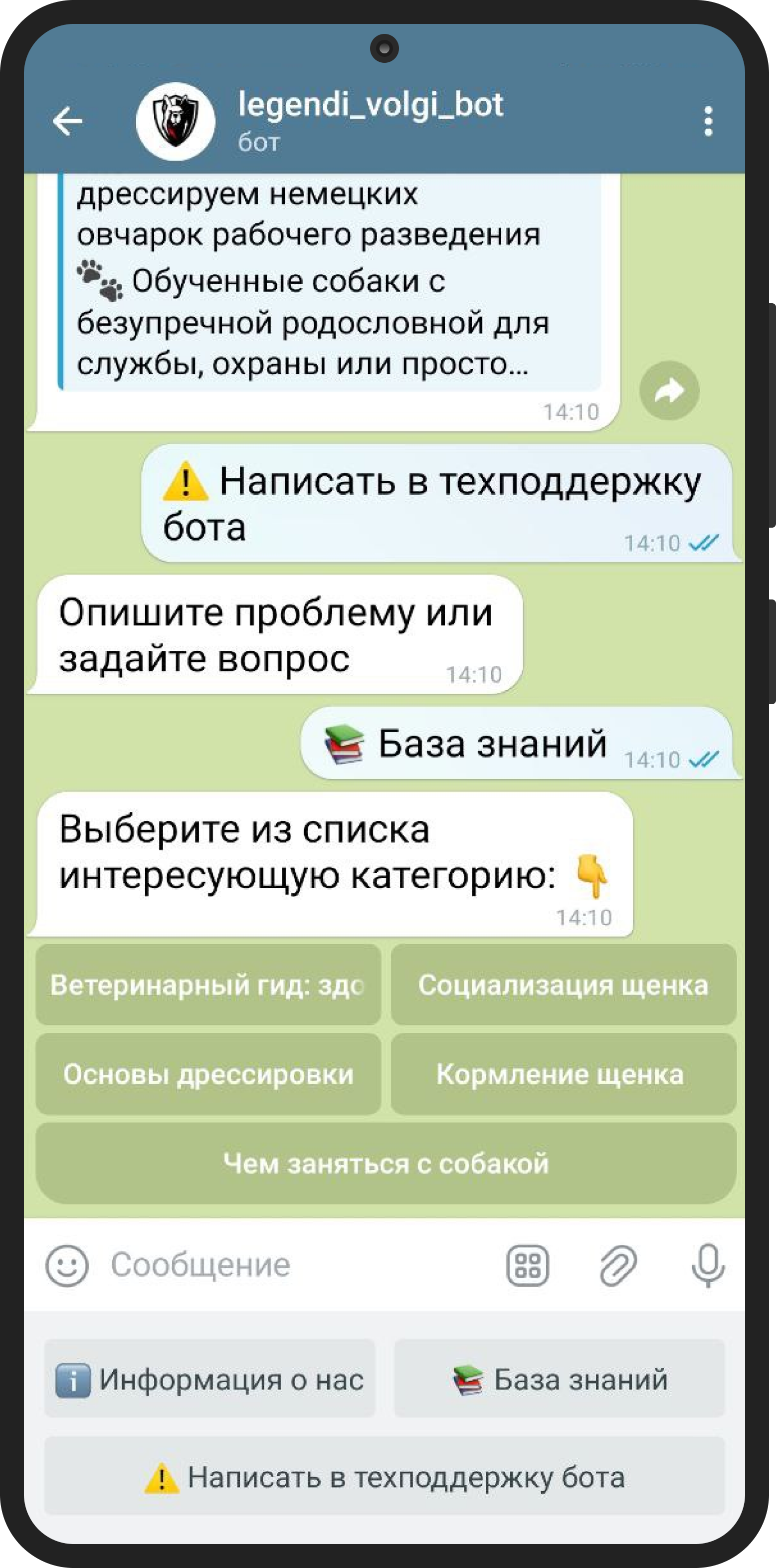This screenshot has height=1568, width=776.
Task: Forward the message with share arrow
Action: point(669,391)
